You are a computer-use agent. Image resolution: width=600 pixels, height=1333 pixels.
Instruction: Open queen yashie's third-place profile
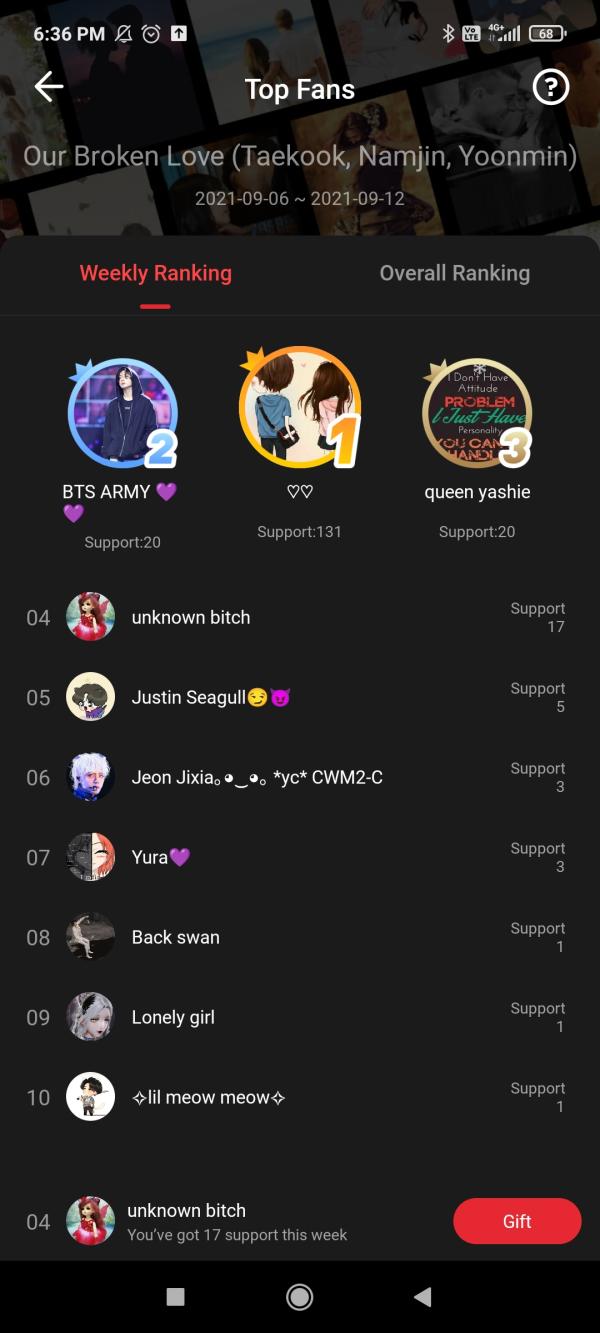click(477, 413)
